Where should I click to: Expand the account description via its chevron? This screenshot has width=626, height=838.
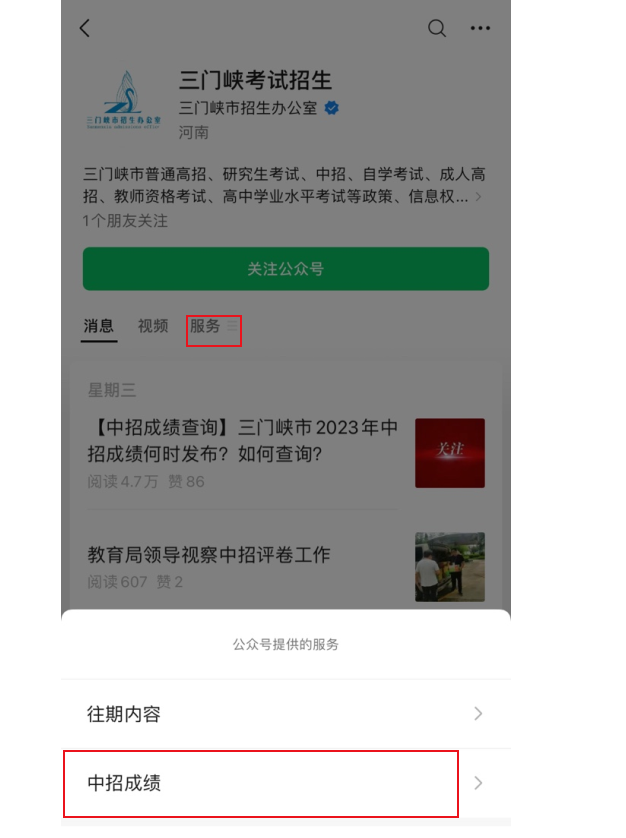478,197
